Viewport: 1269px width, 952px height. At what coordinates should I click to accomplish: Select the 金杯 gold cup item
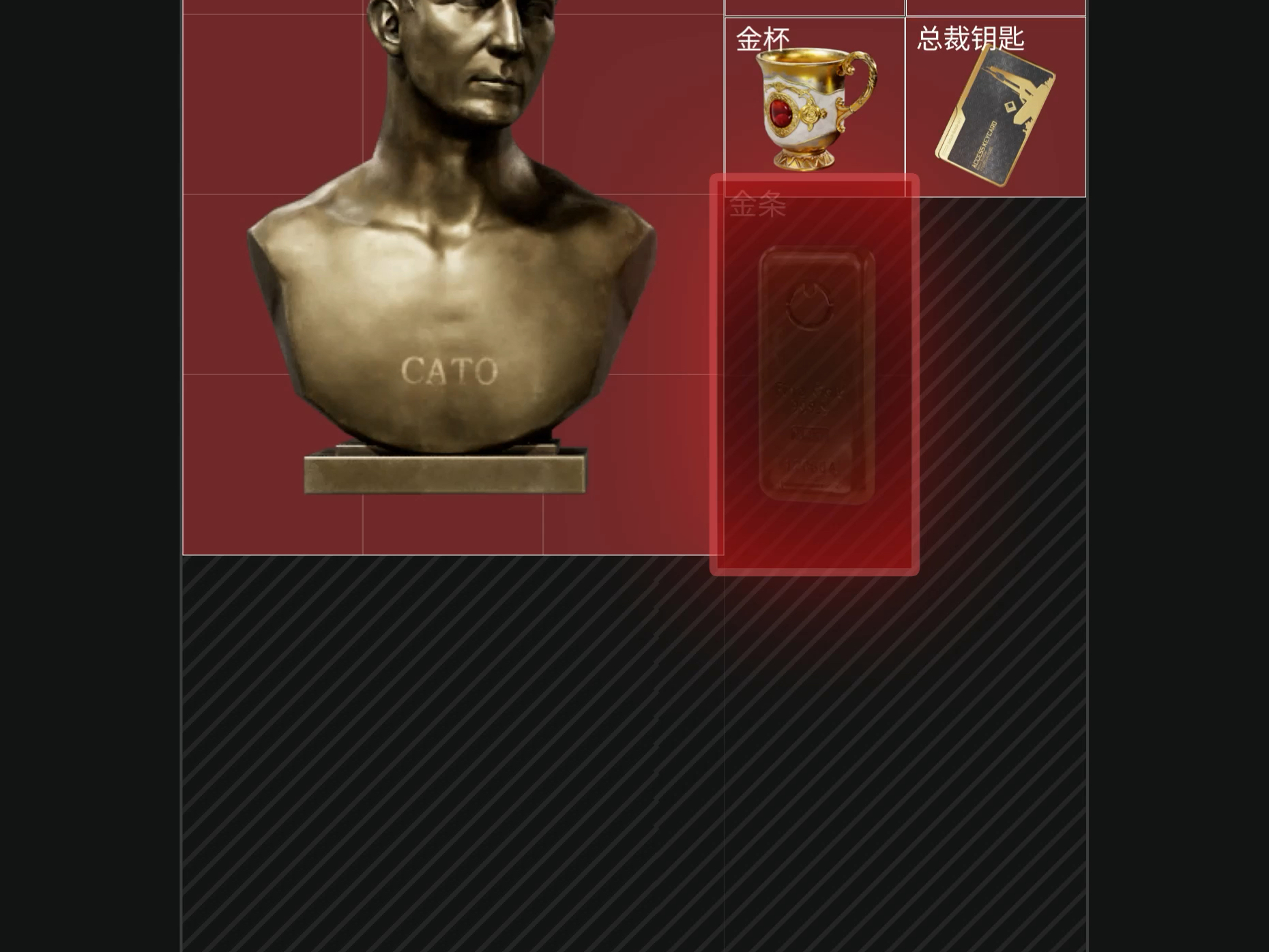click(814, 108)
